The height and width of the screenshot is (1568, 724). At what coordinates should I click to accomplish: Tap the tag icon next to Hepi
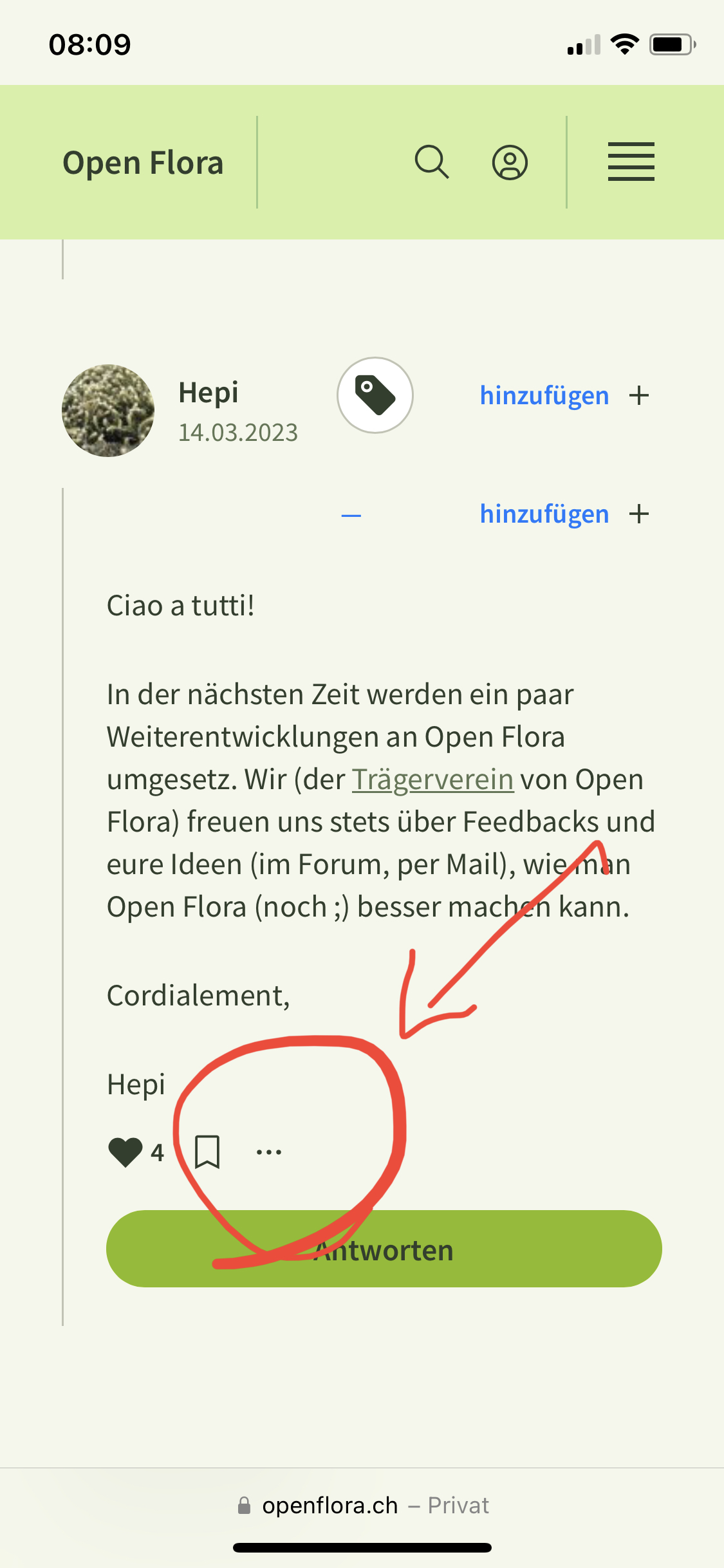point(375,395)
